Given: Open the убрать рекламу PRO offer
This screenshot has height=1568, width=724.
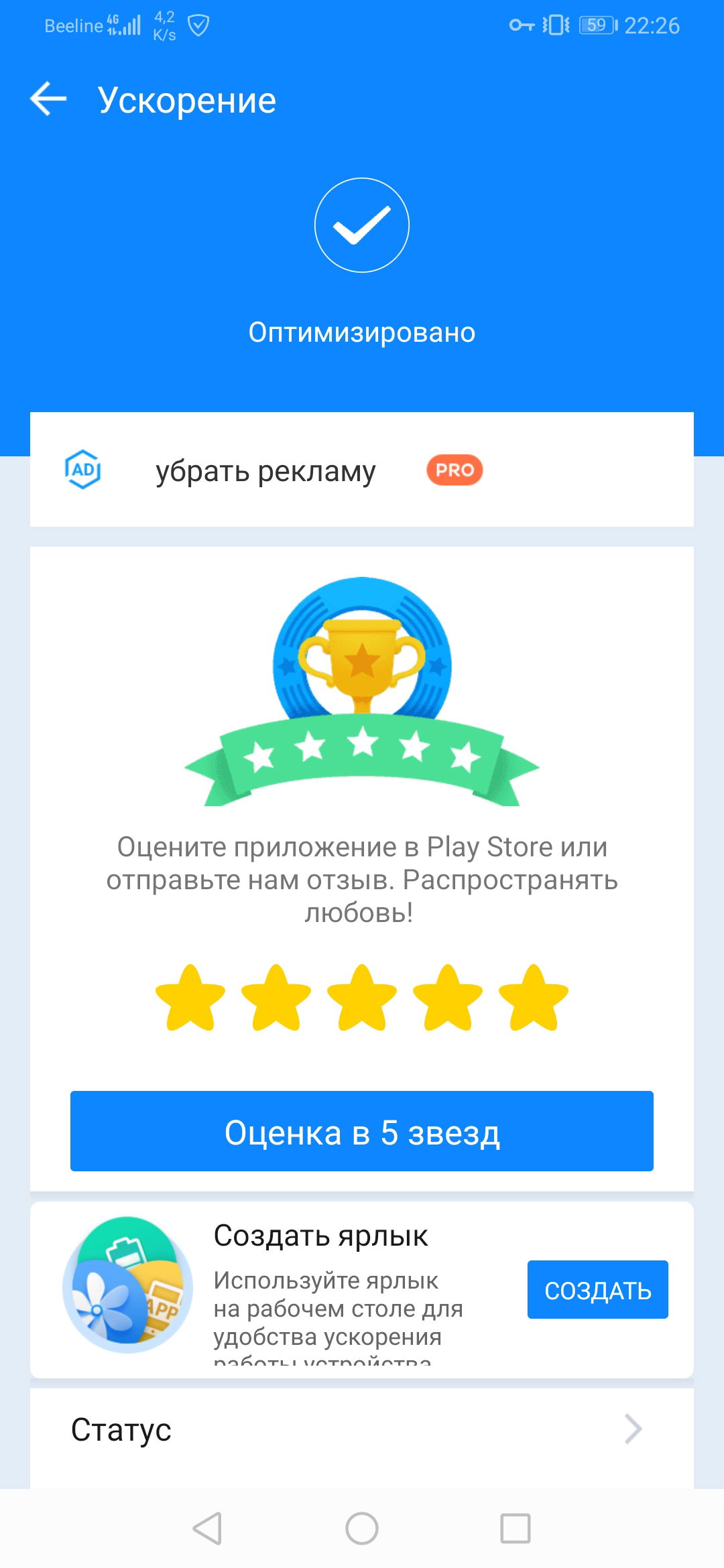Looking at the screenshot, I should click(x=362, y=470).
